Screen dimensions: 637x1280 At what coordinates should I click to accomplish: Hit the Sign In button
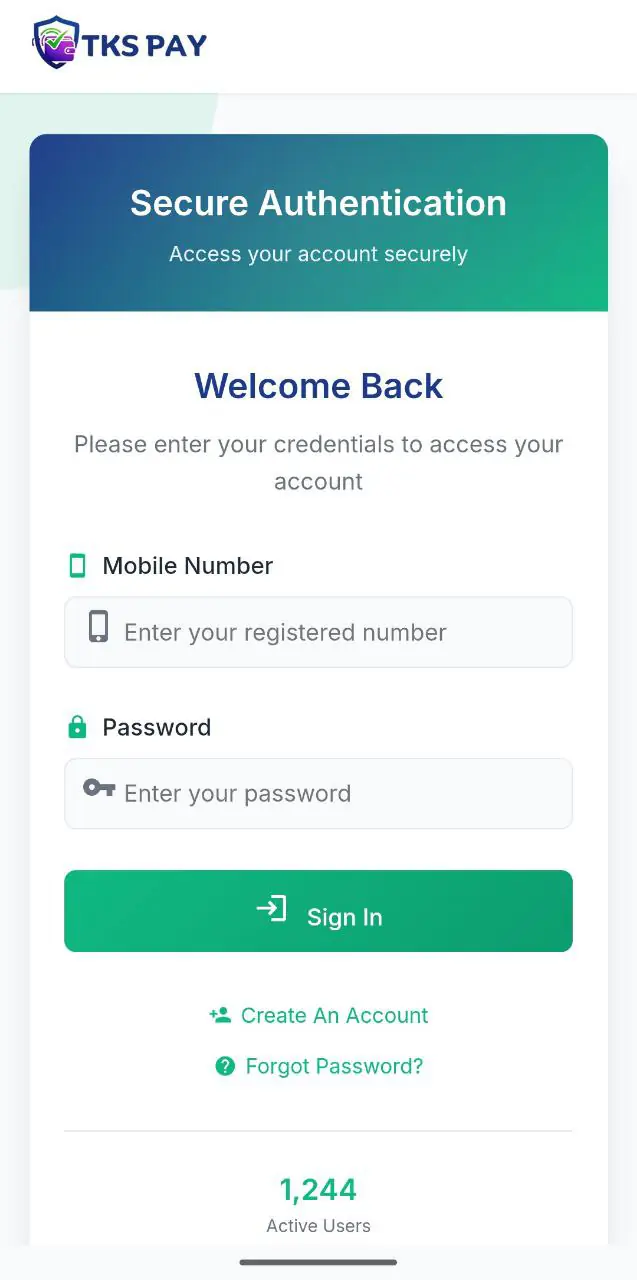coord(318,911)
